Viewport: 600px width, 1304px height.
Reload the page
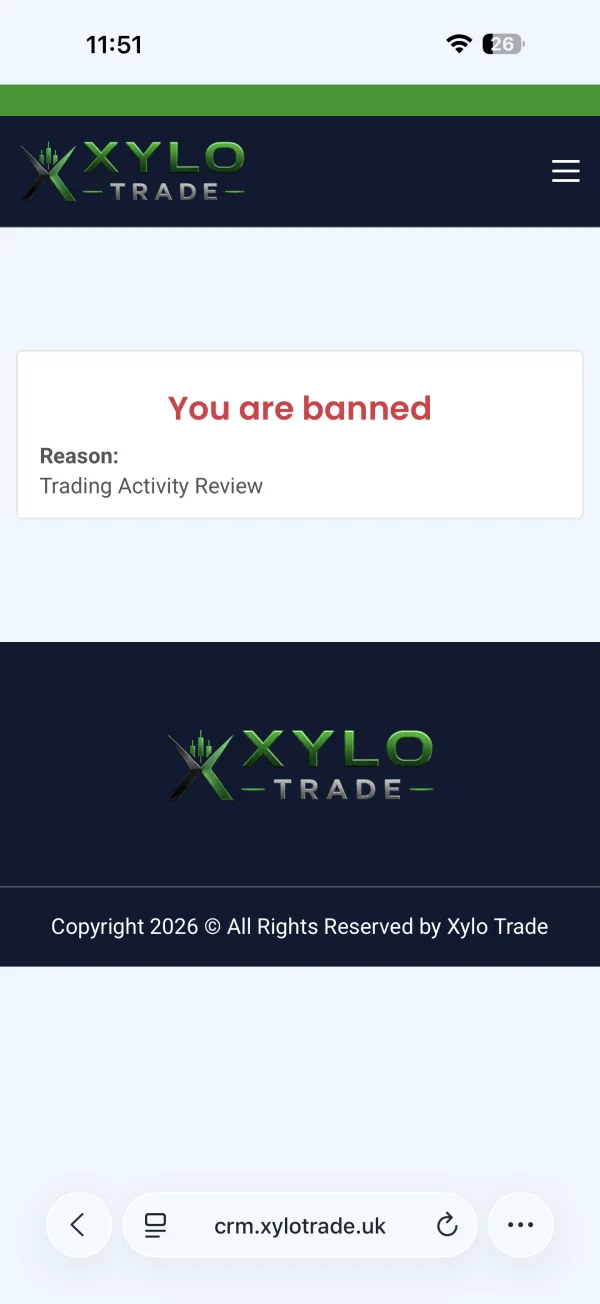(x=447, y=1225)
